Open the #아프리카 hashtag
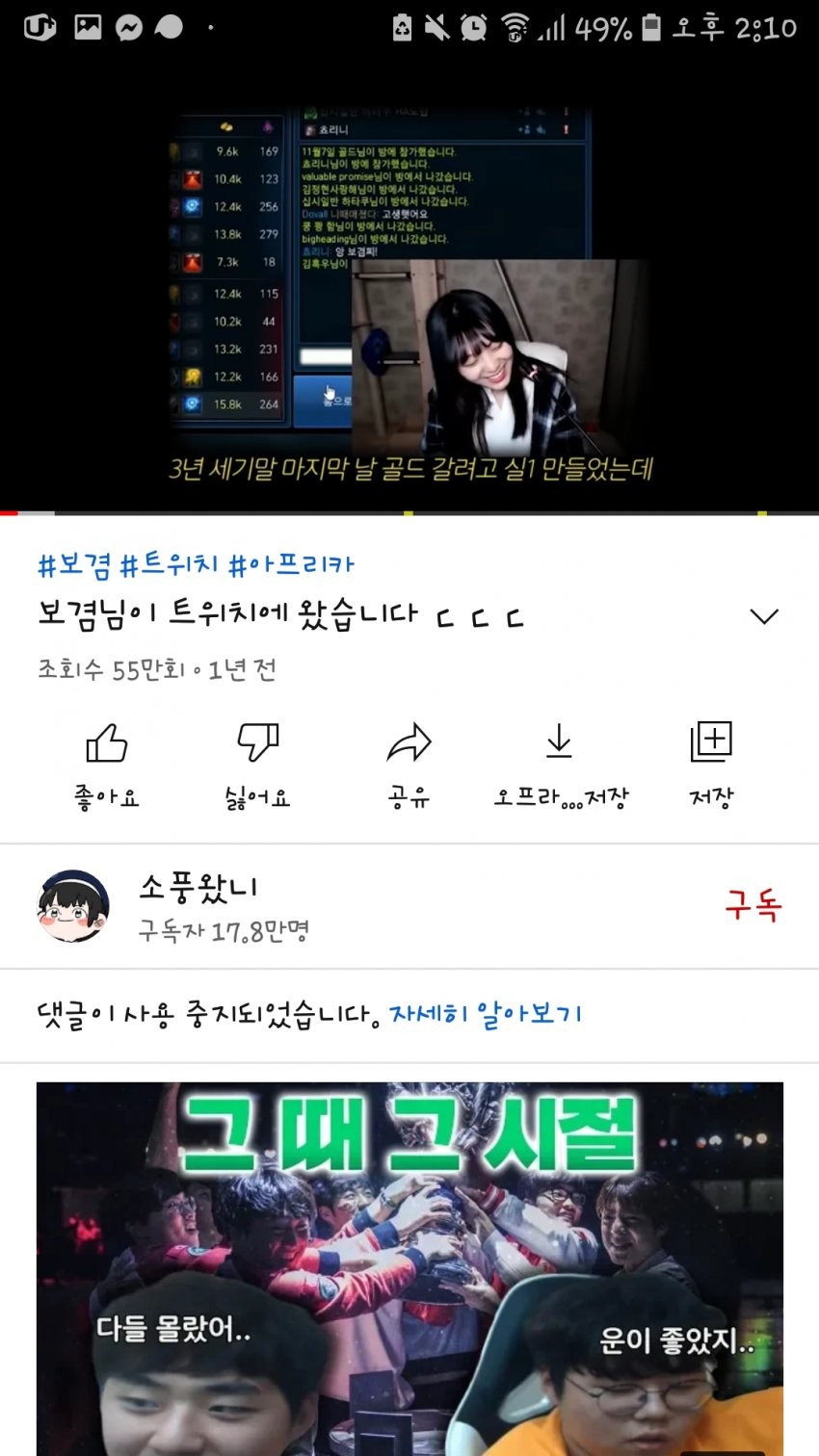Screen dimensions: 819x1456 click(291, 565)
